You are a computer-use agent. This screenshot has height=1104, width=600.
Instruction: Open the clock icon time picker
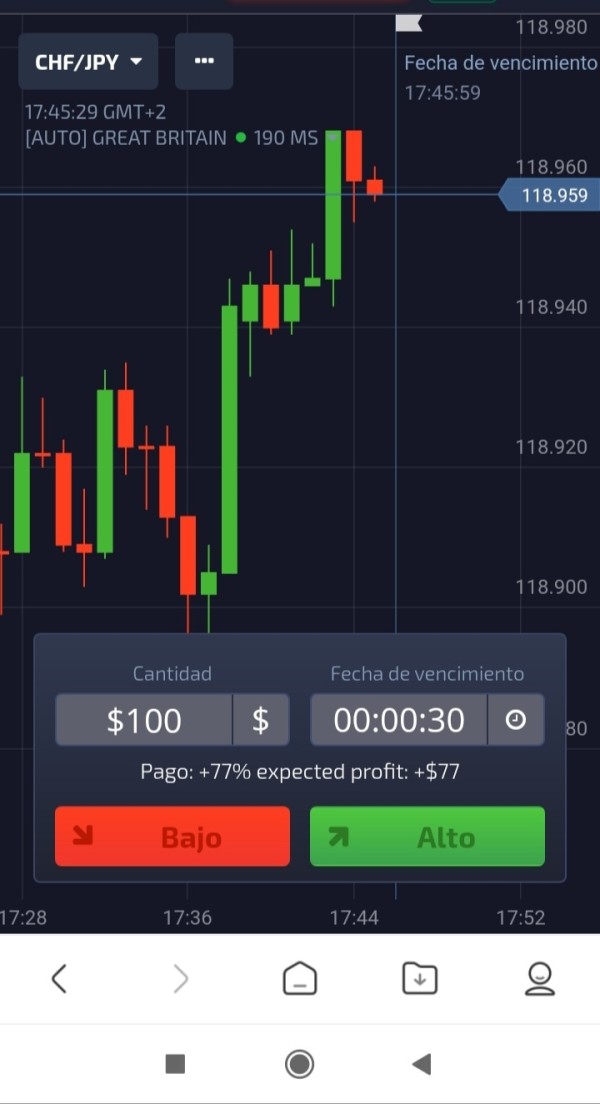(516, 720)
